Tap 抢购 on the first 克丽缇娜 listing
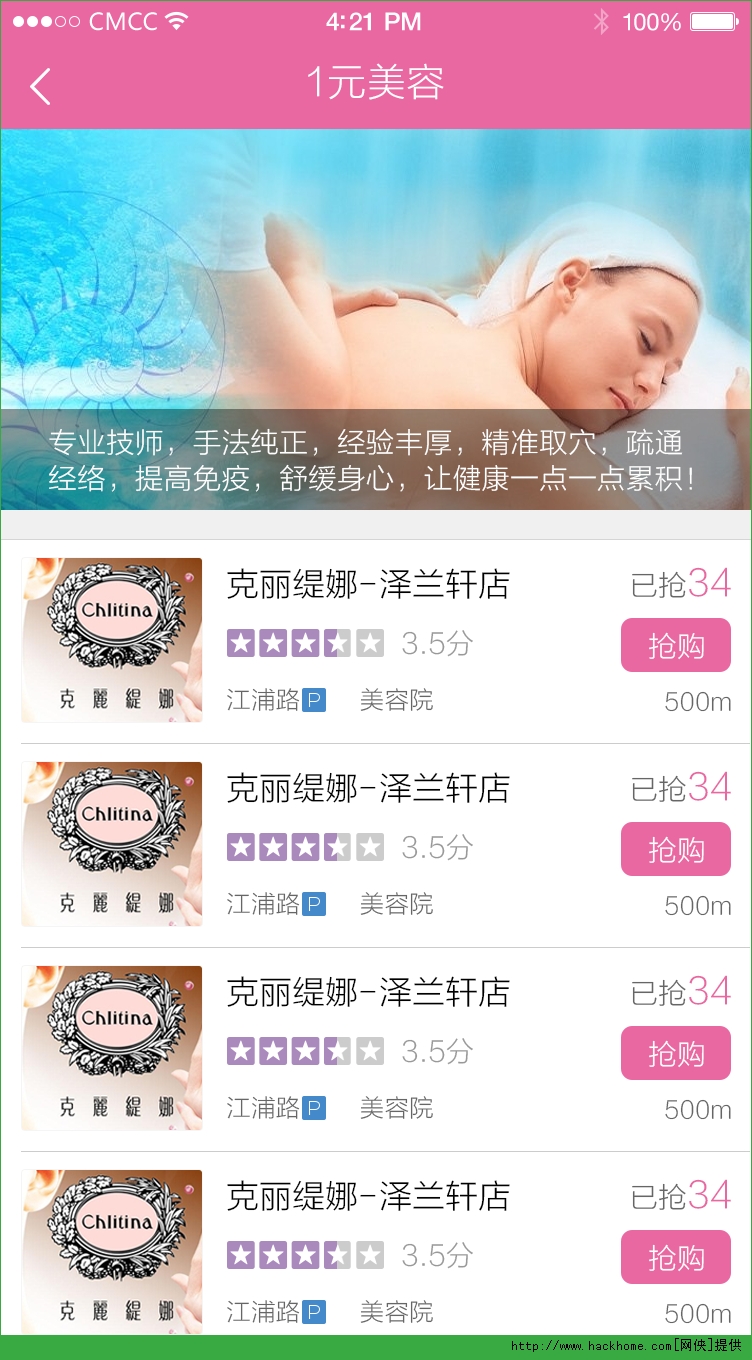The image size is (752, 1360). (676, 645)
